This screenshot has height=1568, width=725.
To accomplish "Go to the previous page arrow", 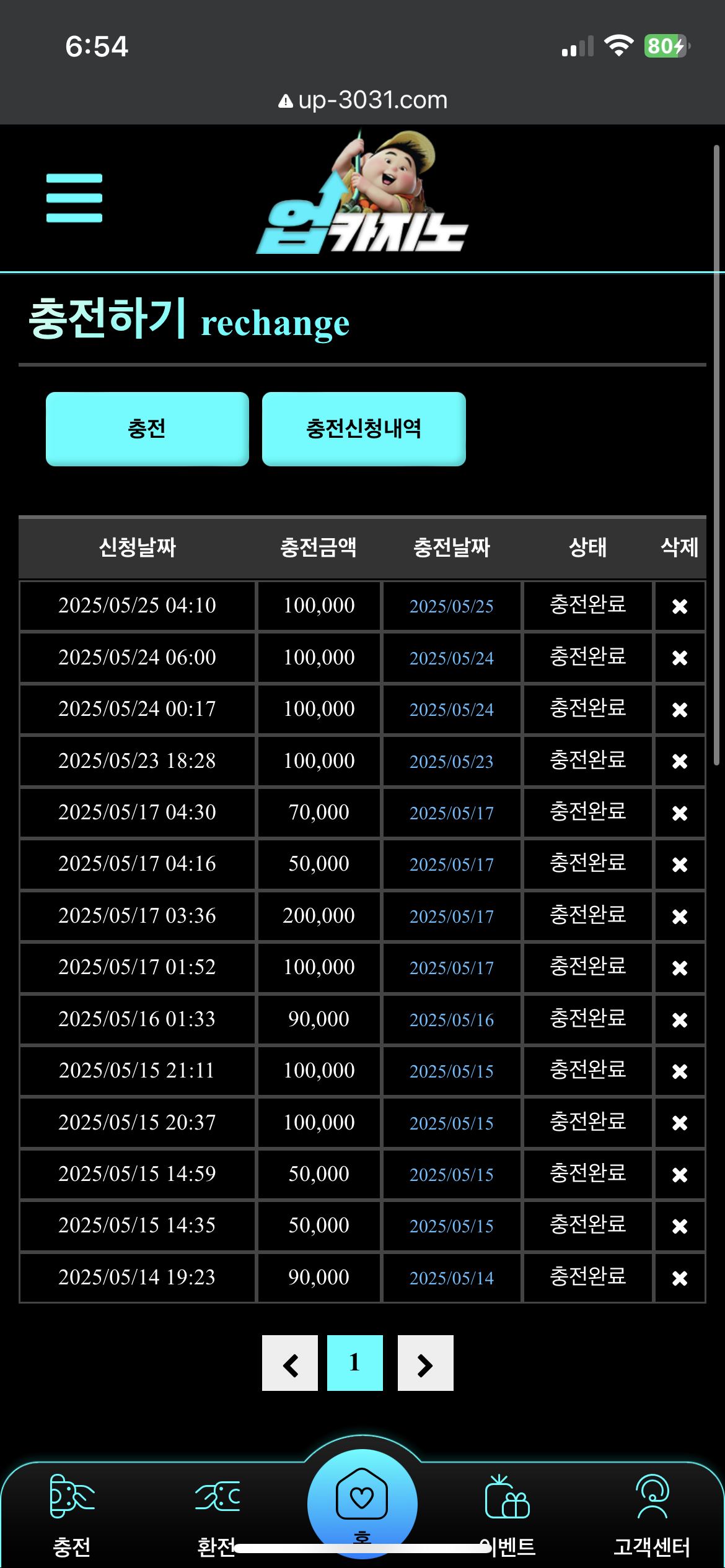I will click(x=290, y=1363).
